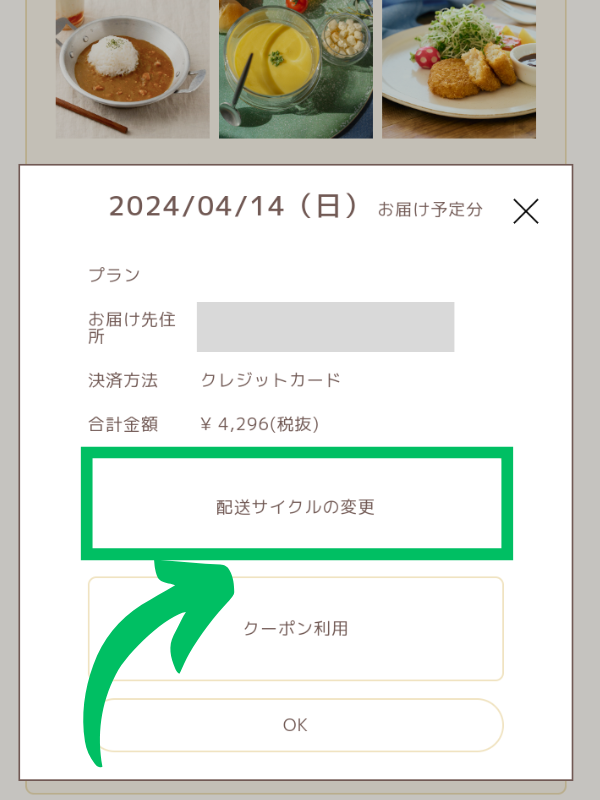600x800 pixels.
Task: Open 配送サイクルの変更 to change delivery cycle
Action: (x=296, y=506)
